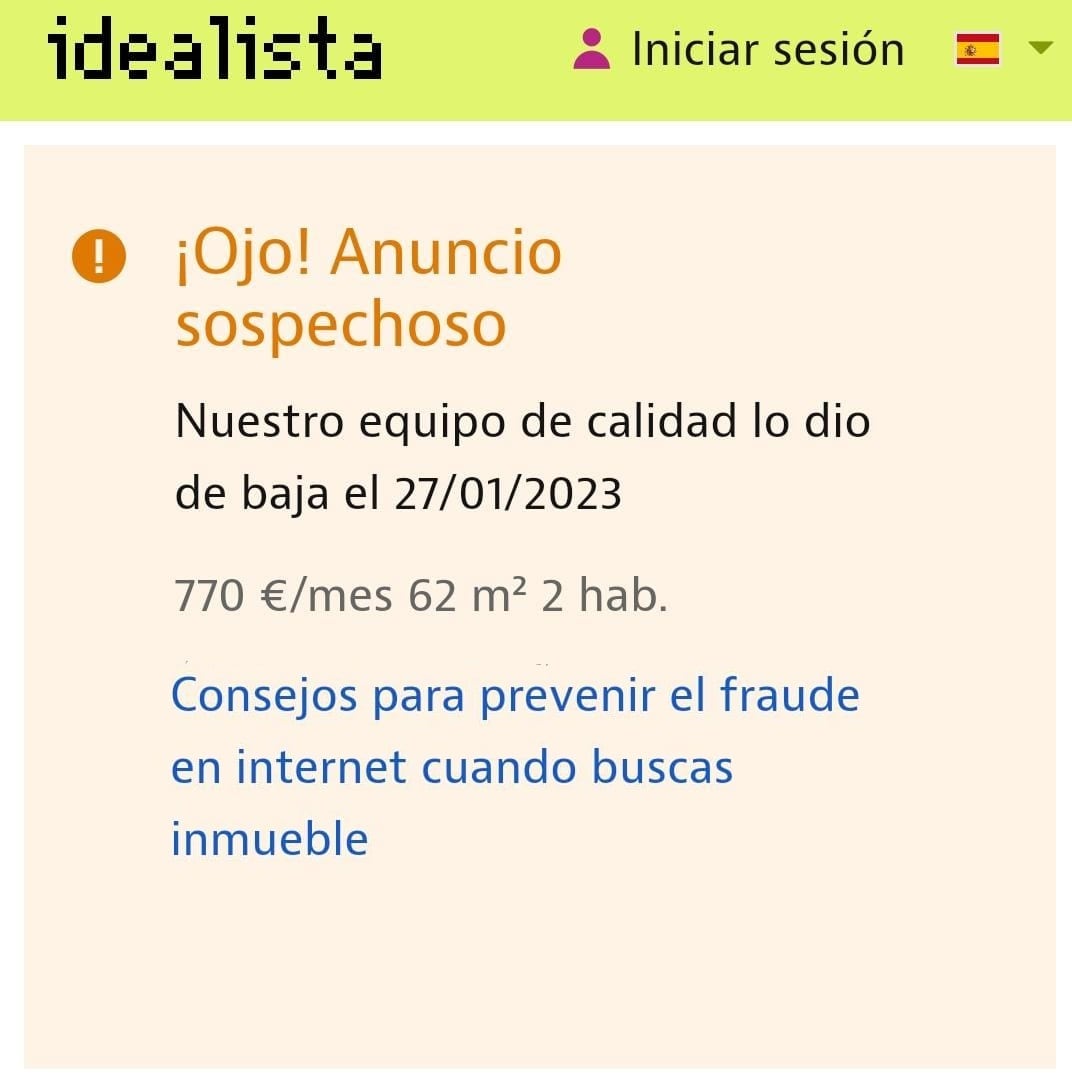Click the idealista wordmark in the top bar
Screen dimensions: 1072x1082
[x=212, y=50]
